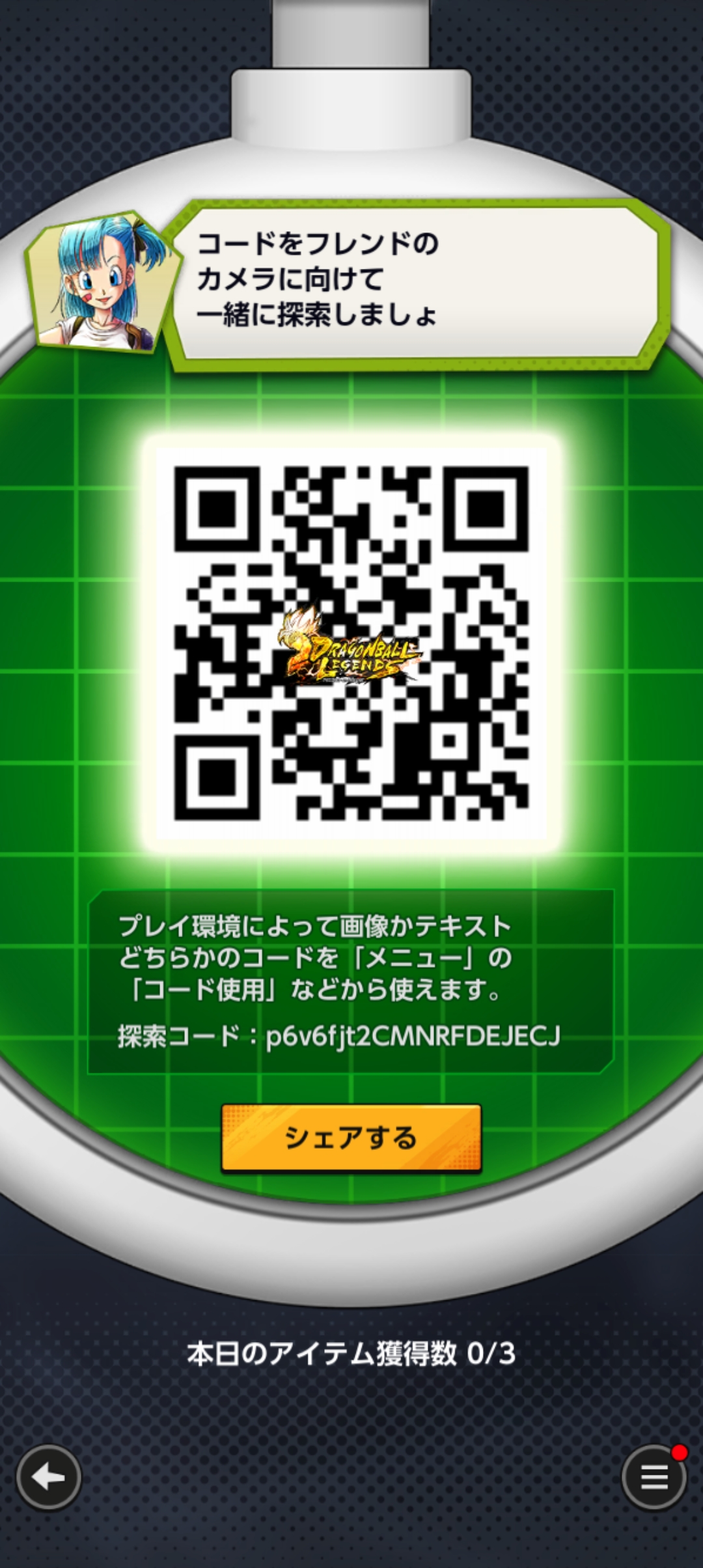The image size is (703, 1568).
Task: Tap the シェアする share button
Action: click(x=351, y=1138)
